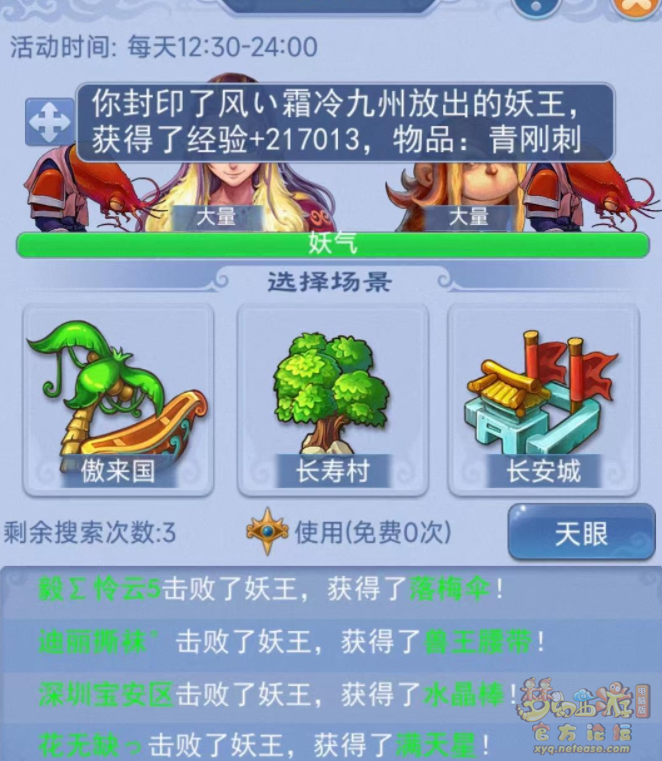Tap the four-way arrow move icon
This screenshot has height=761, width=662.
tap(48, 123)
